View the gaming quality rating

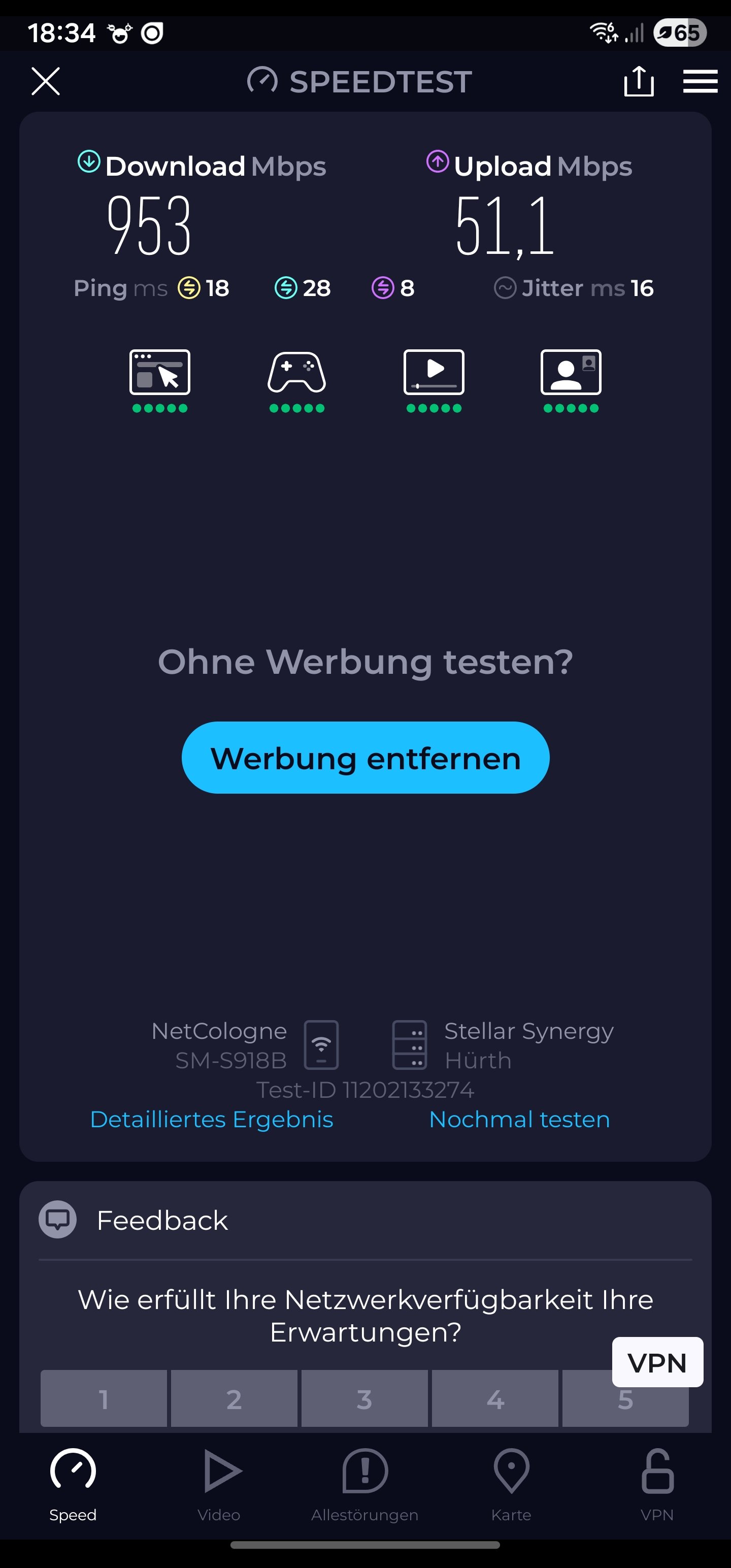pos(297,380)
